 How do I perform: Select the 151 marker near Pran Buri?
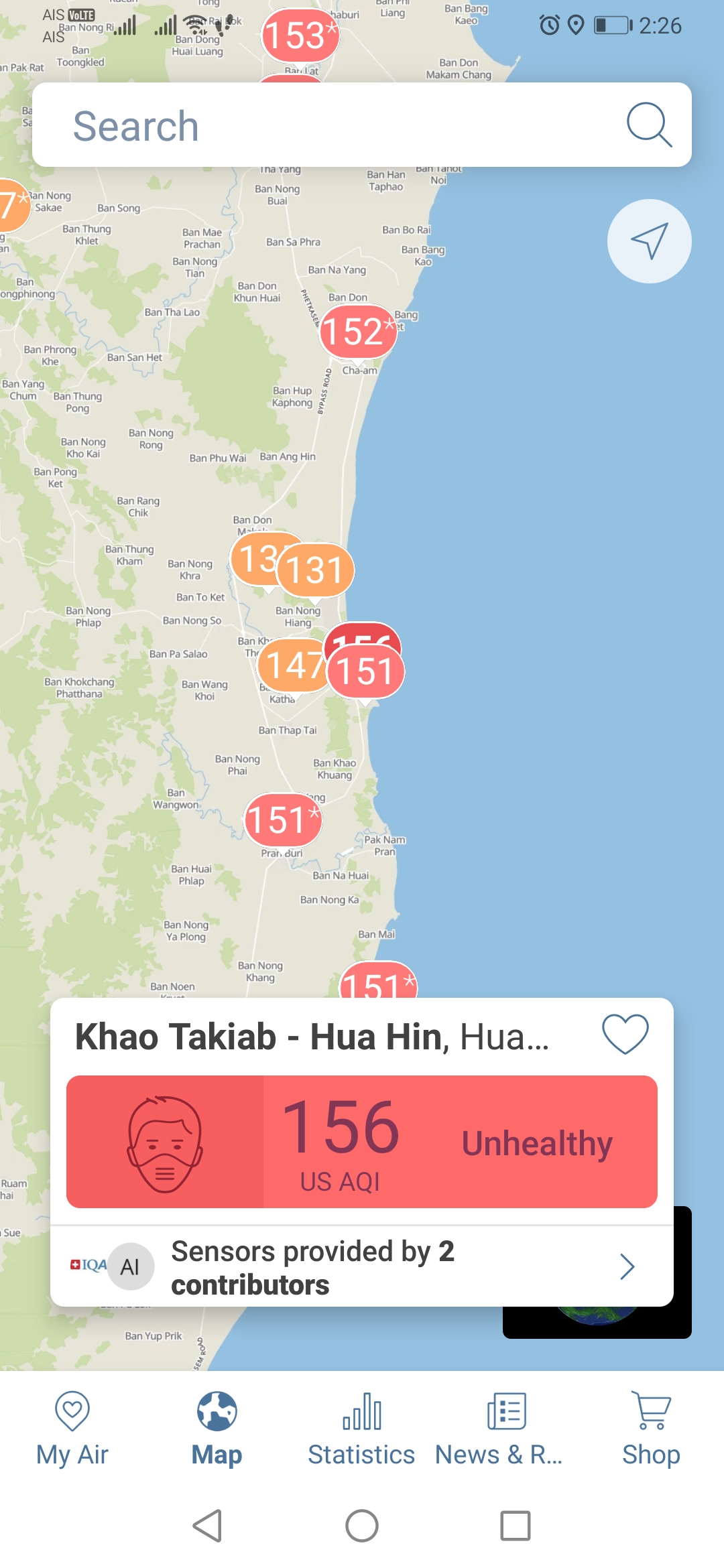(282, 820)
